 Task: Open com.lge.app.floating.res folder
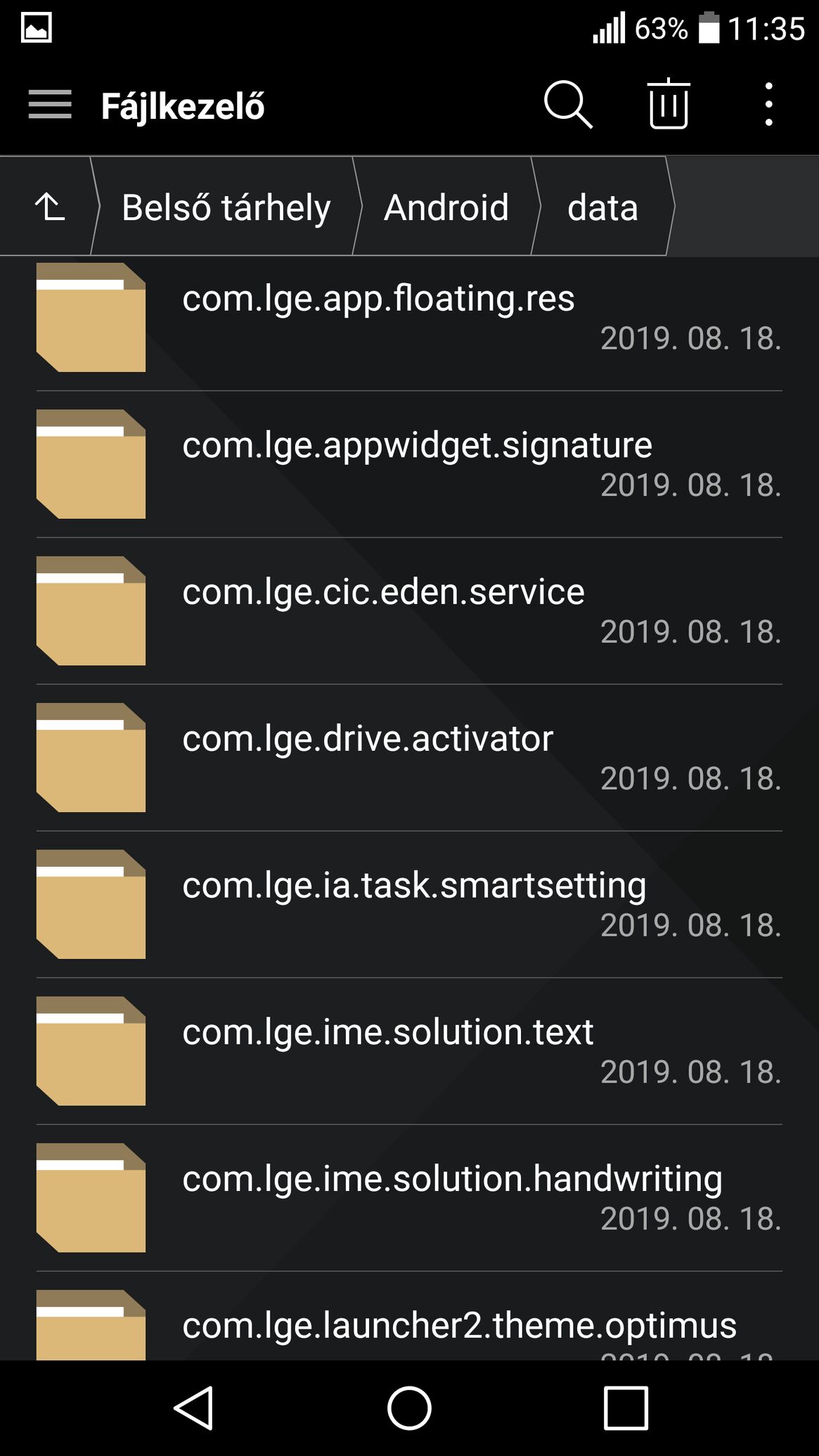click(x=409, y=318)
